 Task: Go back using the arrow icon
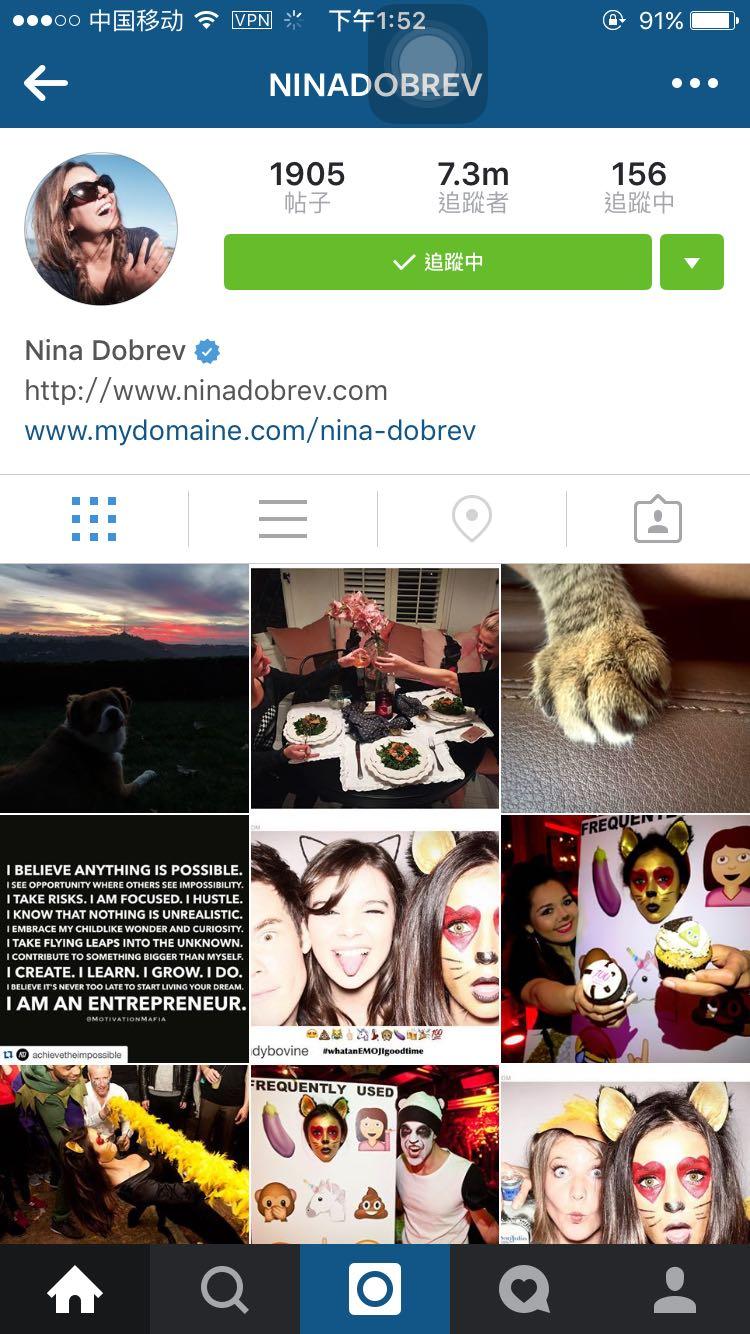(x=46, y=84)
